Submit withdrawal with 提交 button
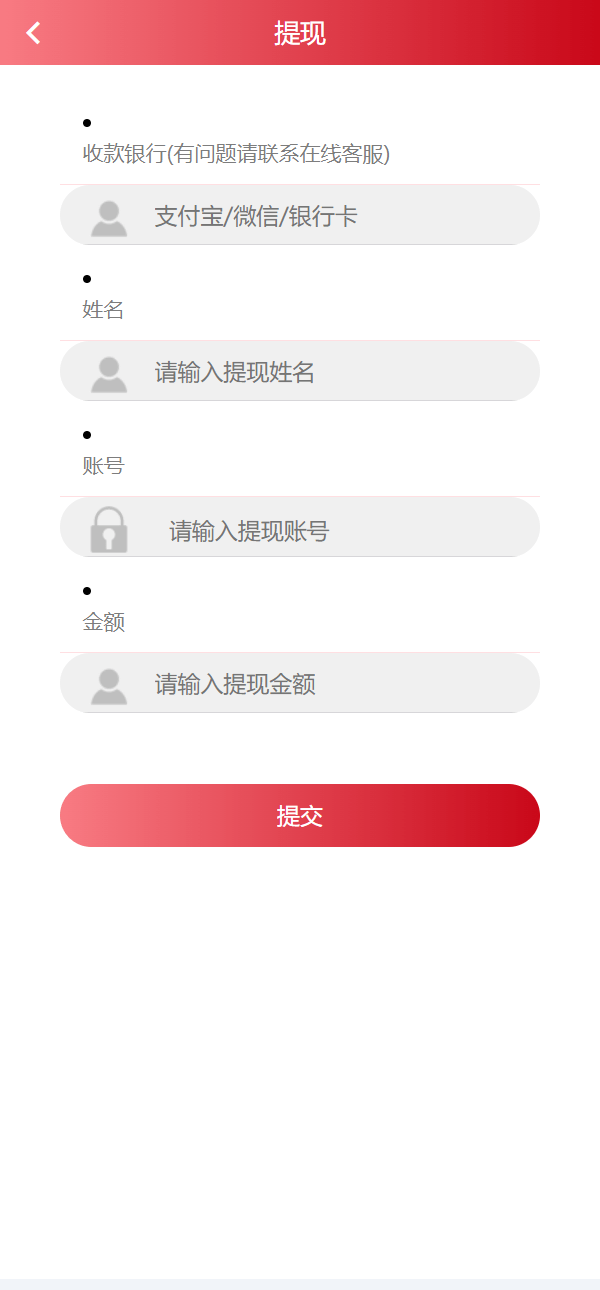 300,815
